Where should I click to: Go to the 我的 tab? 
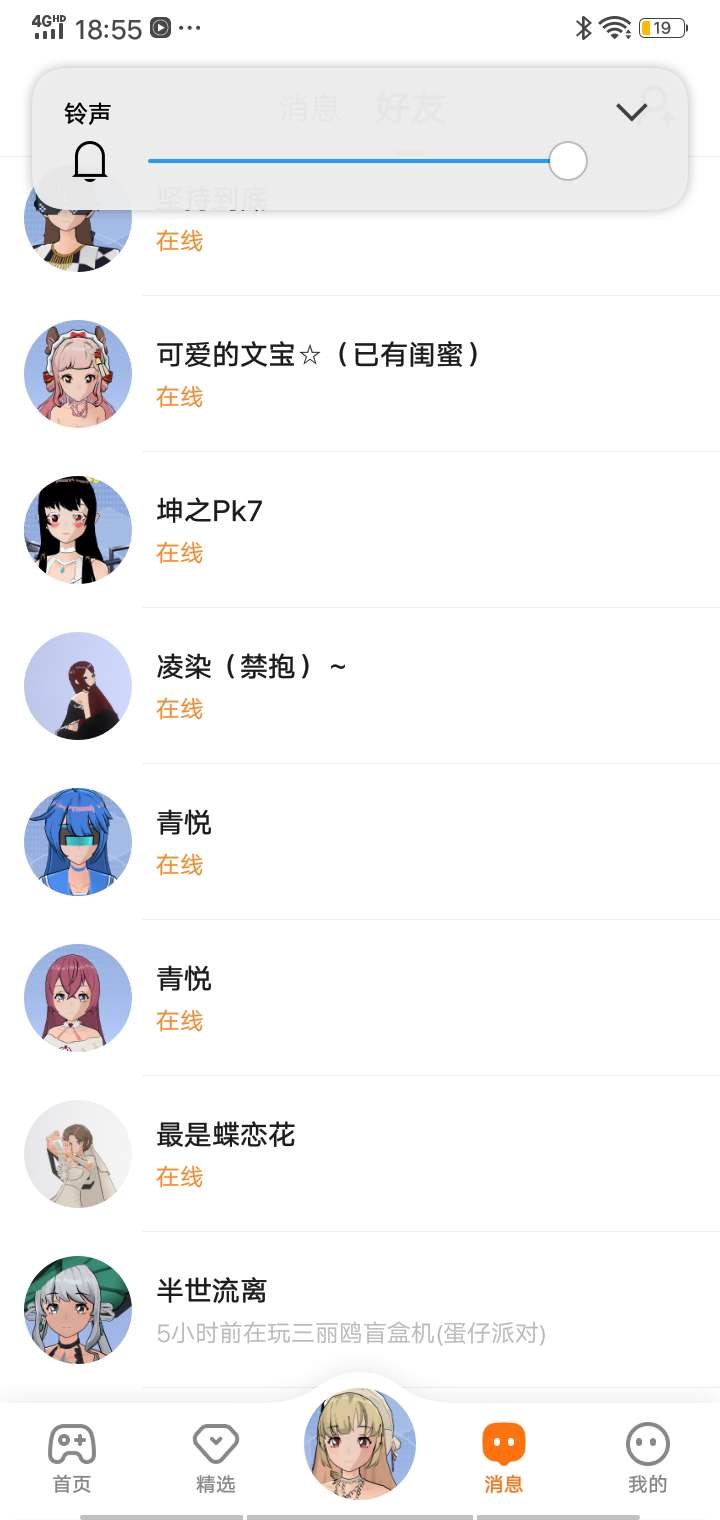point(647,1458)
